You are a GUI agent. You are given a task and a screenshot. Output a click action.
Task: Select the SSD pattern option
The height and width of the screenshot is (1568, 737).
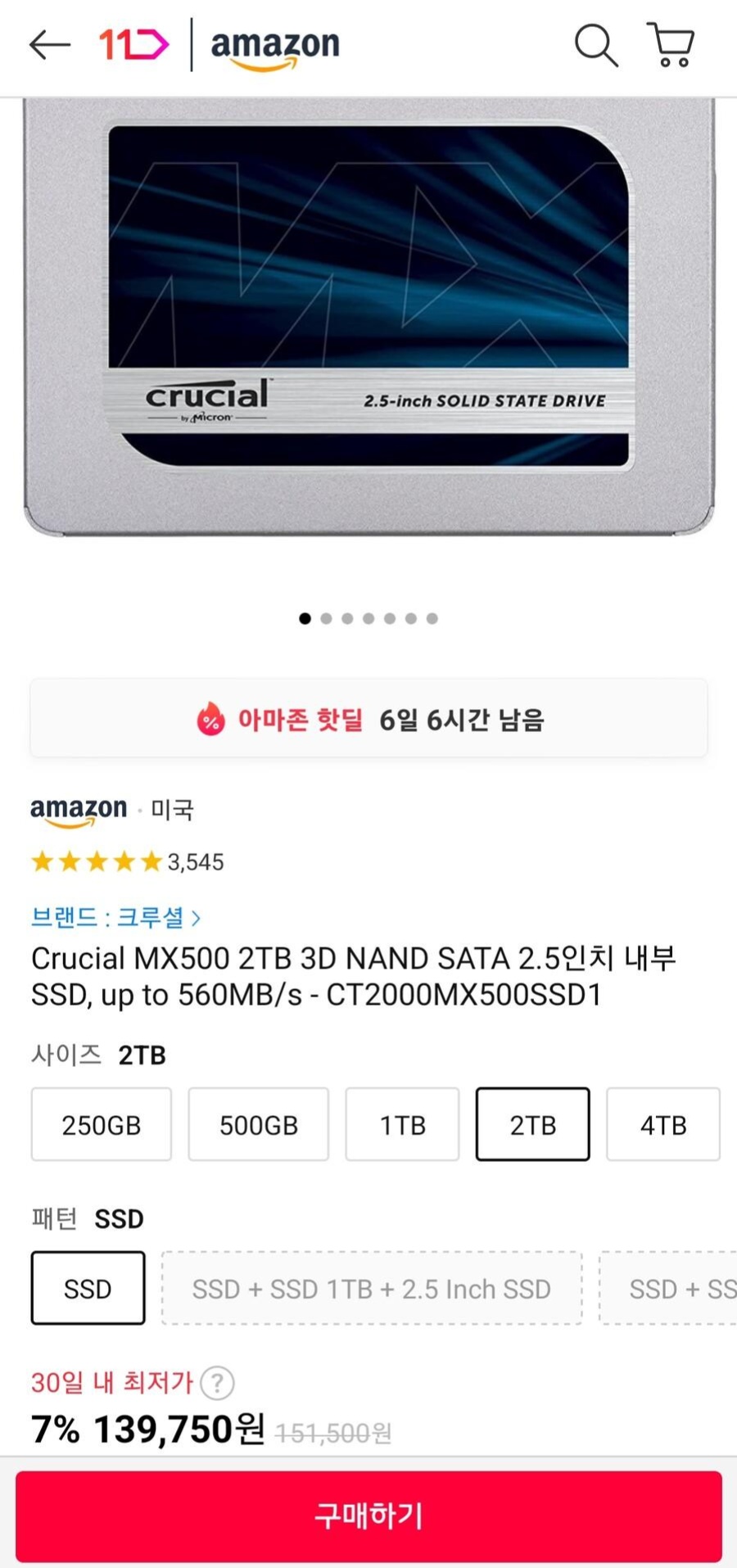point(88,1289)
